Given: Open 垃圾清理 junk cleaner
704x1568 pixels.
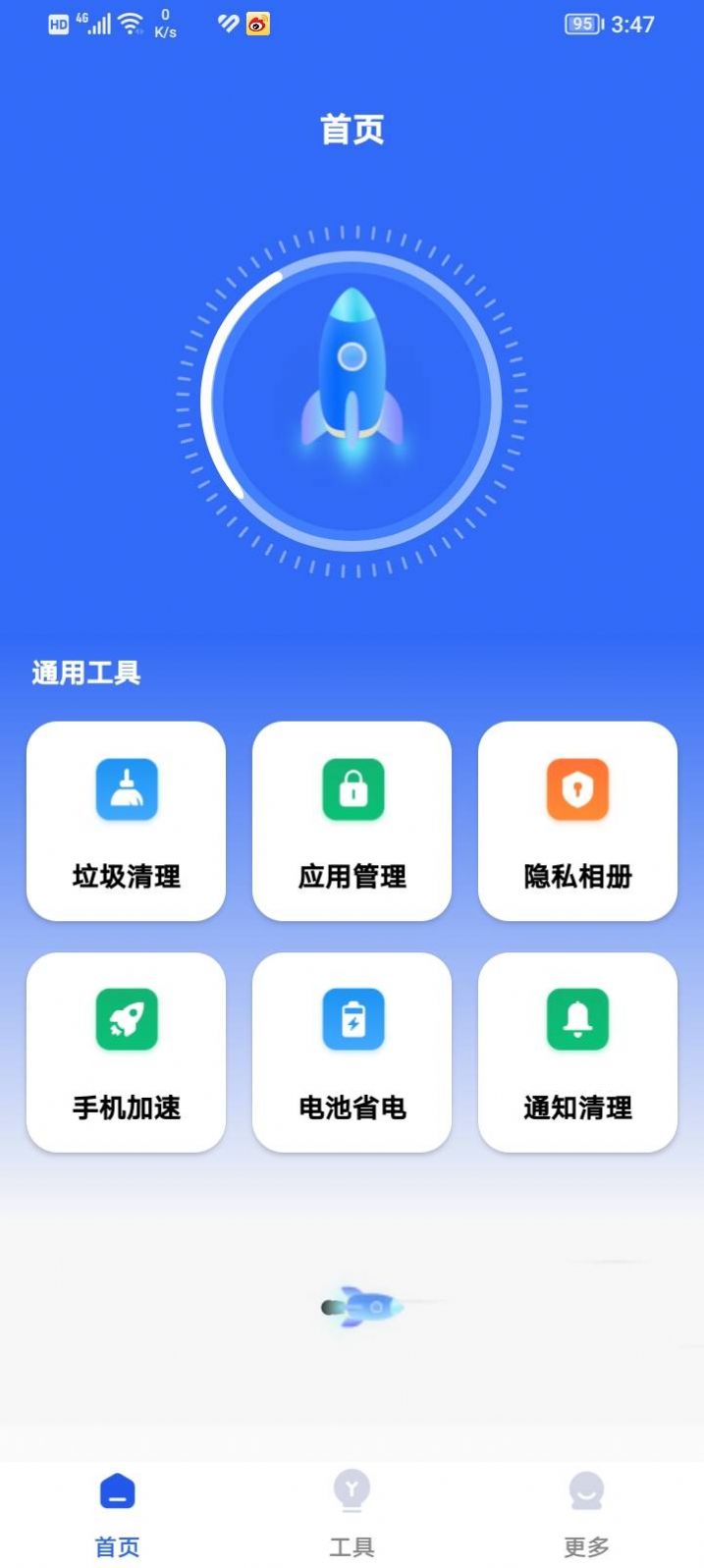Looking at the screenshot, I should pos(127,821).
